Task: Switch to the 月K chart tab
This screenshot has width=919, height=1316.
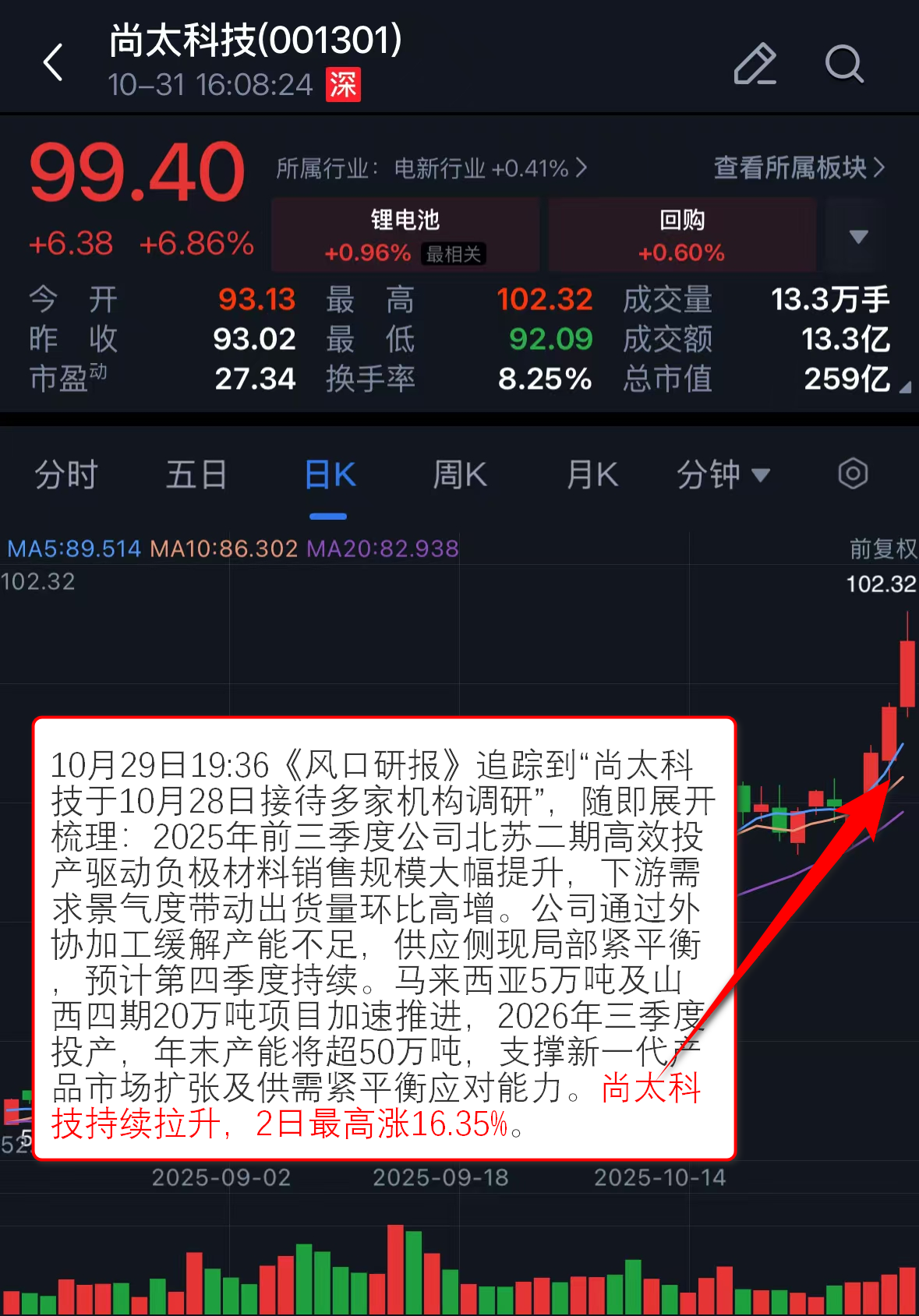Action: tap(592, 475)
